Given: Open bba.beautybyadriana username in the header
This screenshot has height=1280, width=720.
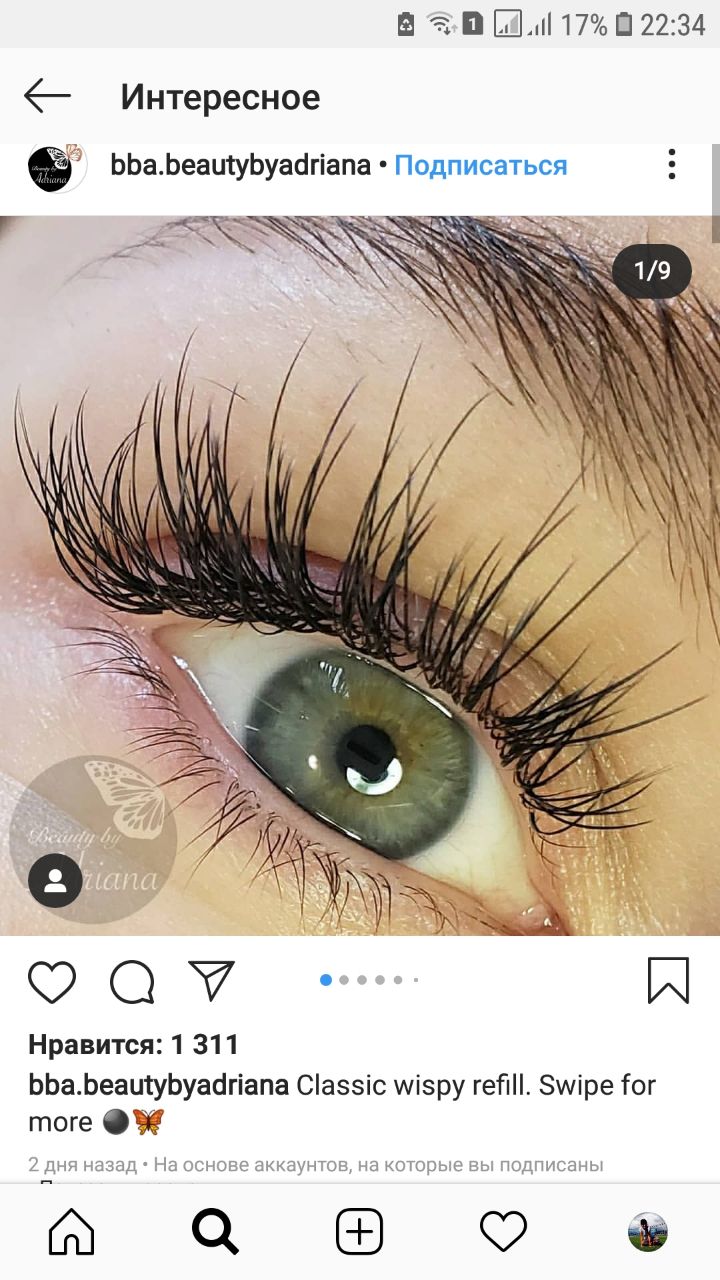Looking at the screenshot, I should click(x=241, y=165).
